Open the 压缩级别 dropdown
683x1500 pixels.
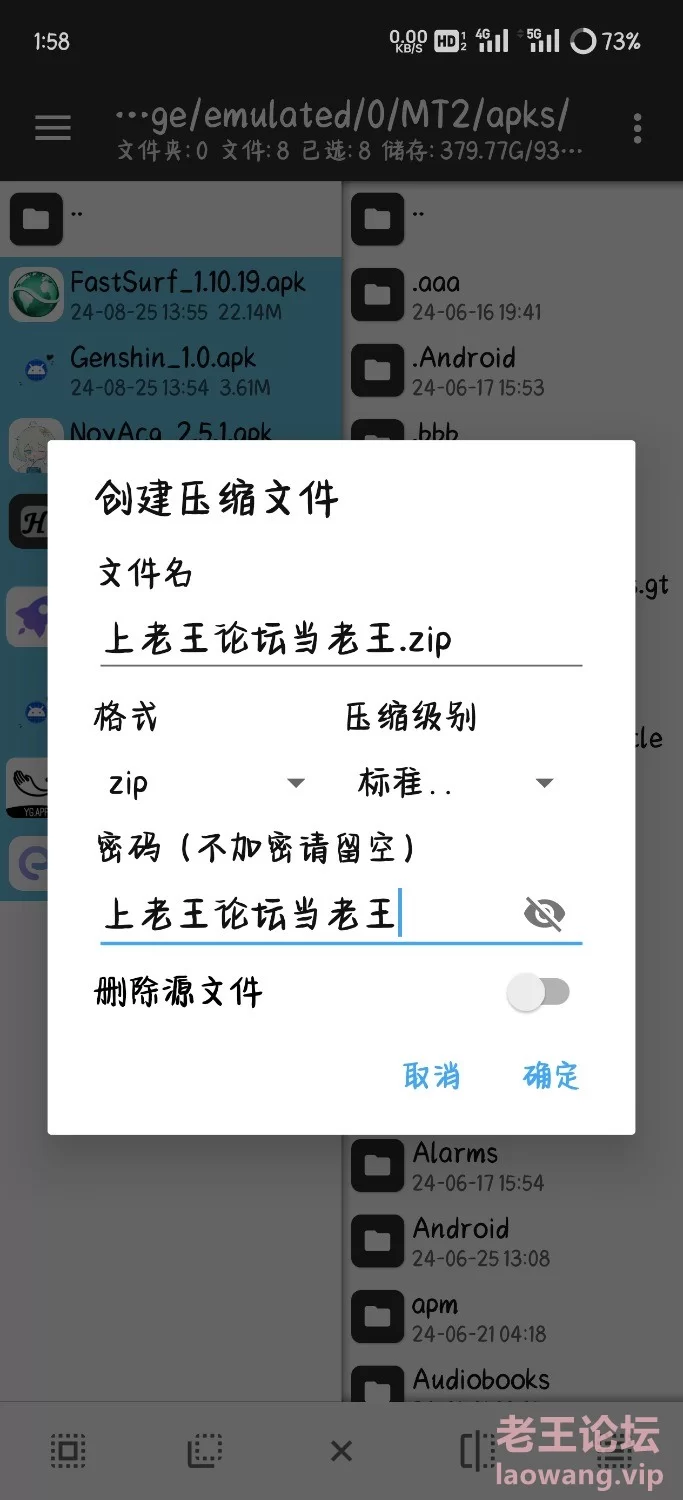pos(455,783)
